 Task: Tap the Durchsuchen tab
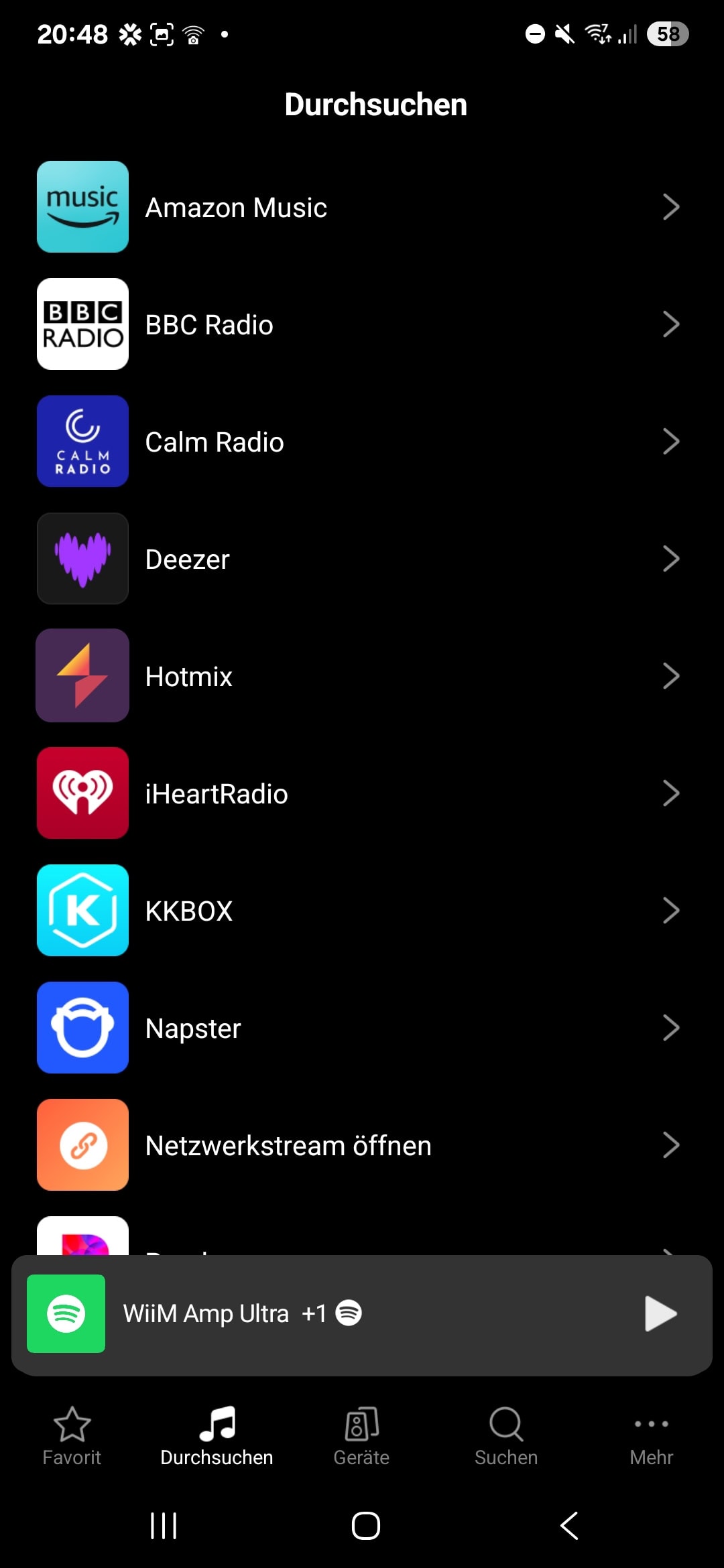217,1437
